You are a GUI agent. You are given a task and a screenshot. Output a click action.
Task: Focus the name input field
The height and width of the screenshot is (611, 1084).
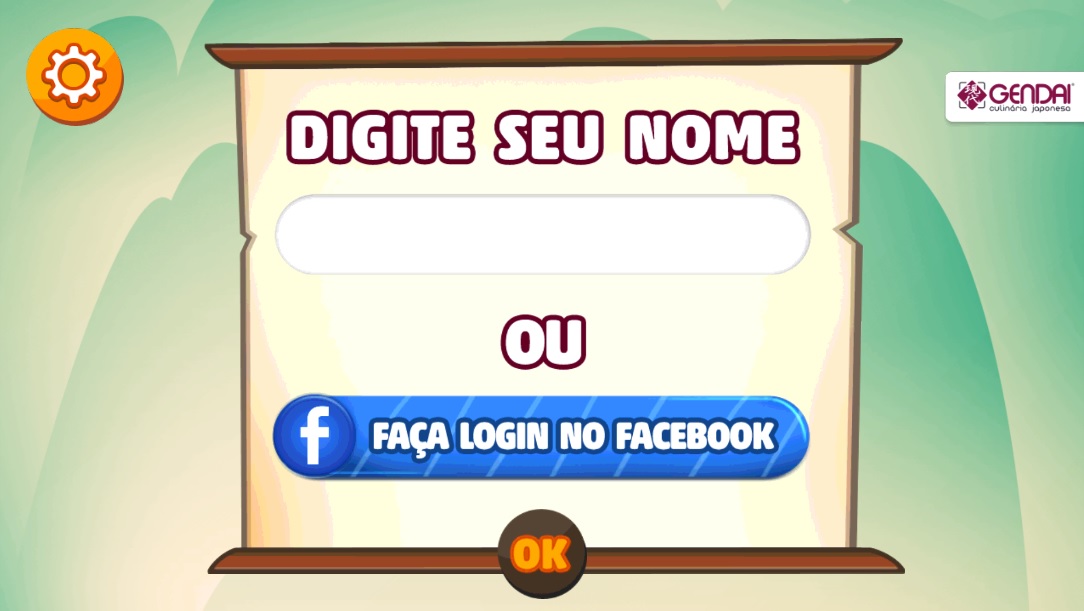[542, 235]
